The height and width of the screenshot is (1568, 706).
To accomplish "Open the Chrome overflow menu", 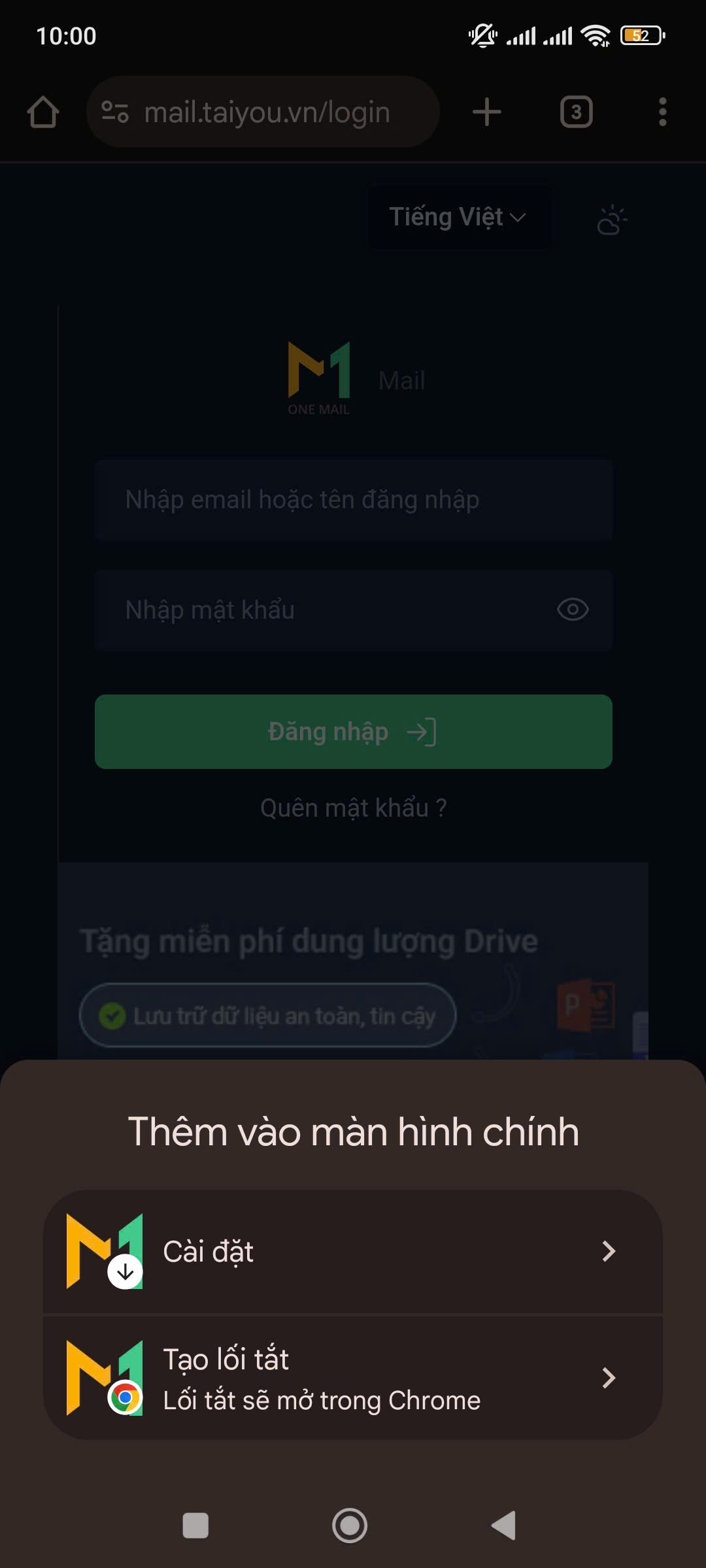I will [662, 112].
